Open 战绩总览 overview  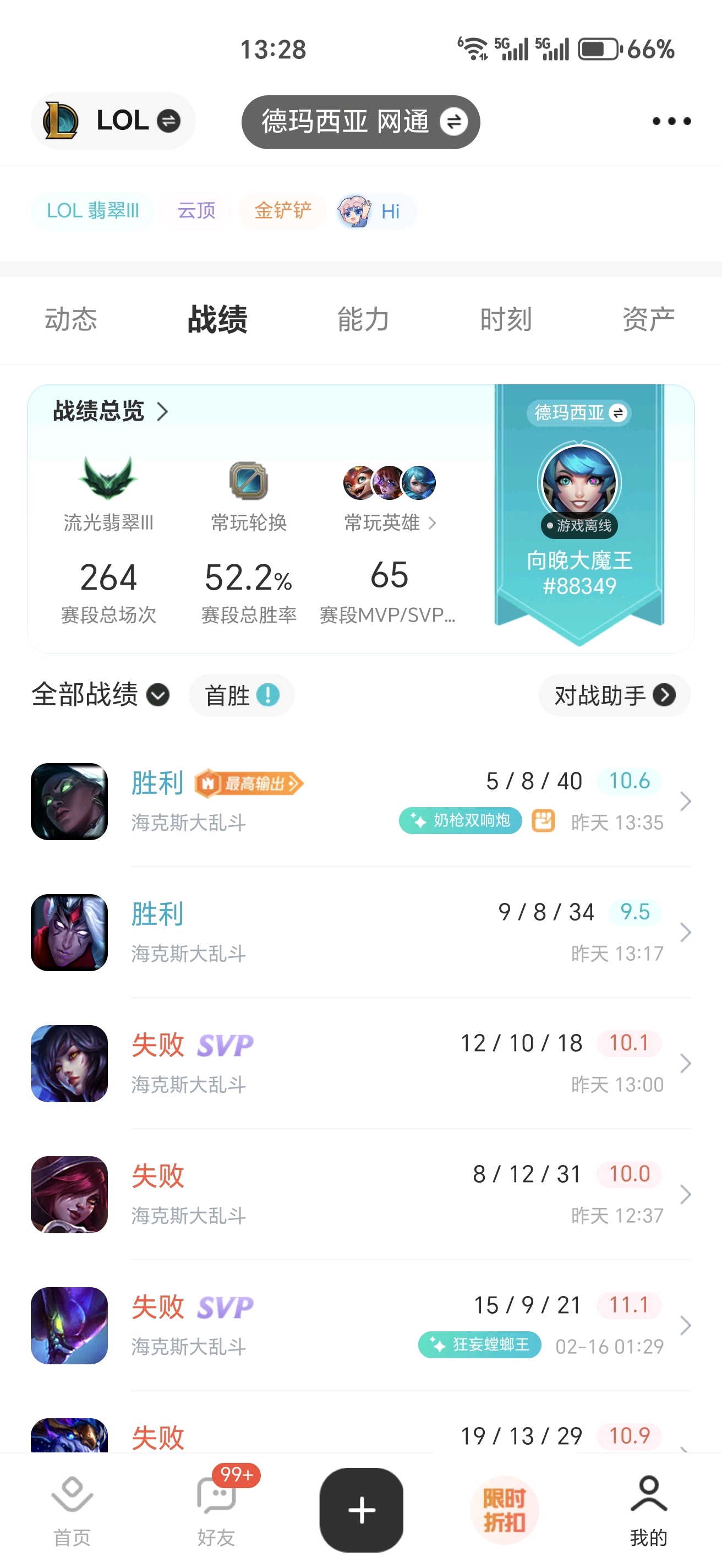click(110, 411)
